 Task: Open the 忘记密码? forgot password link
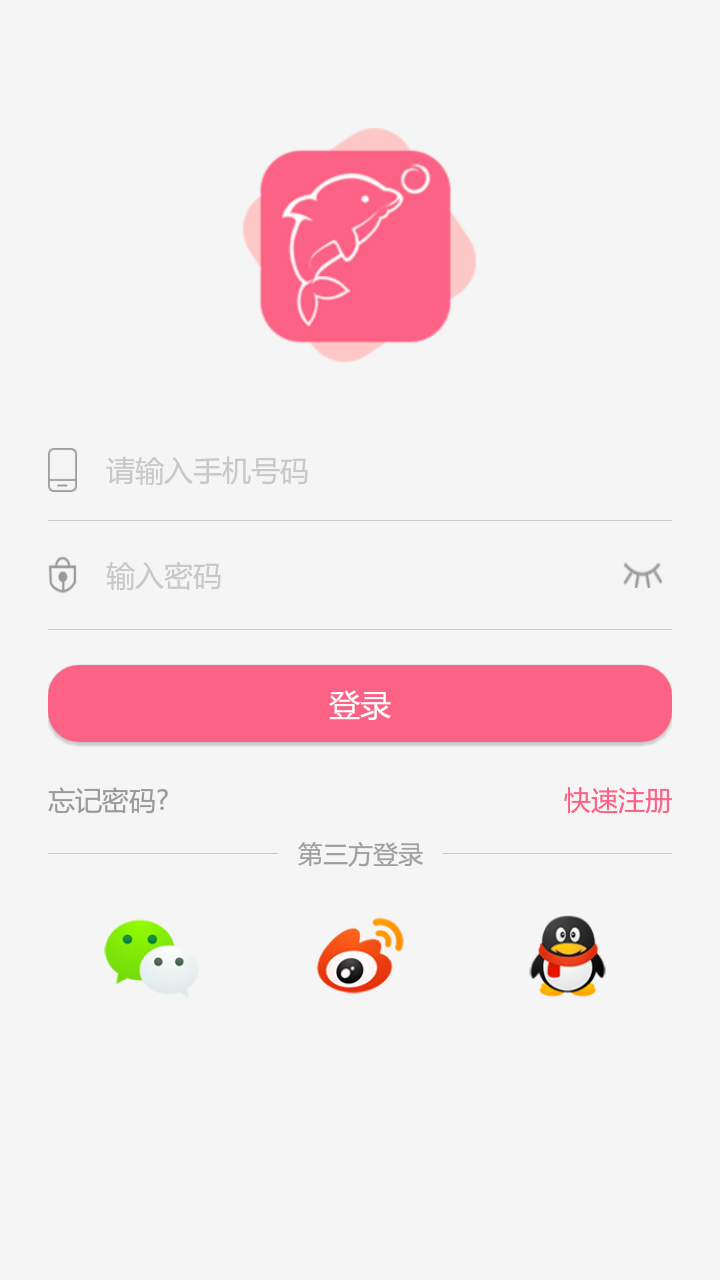click(x=108, y=801)
